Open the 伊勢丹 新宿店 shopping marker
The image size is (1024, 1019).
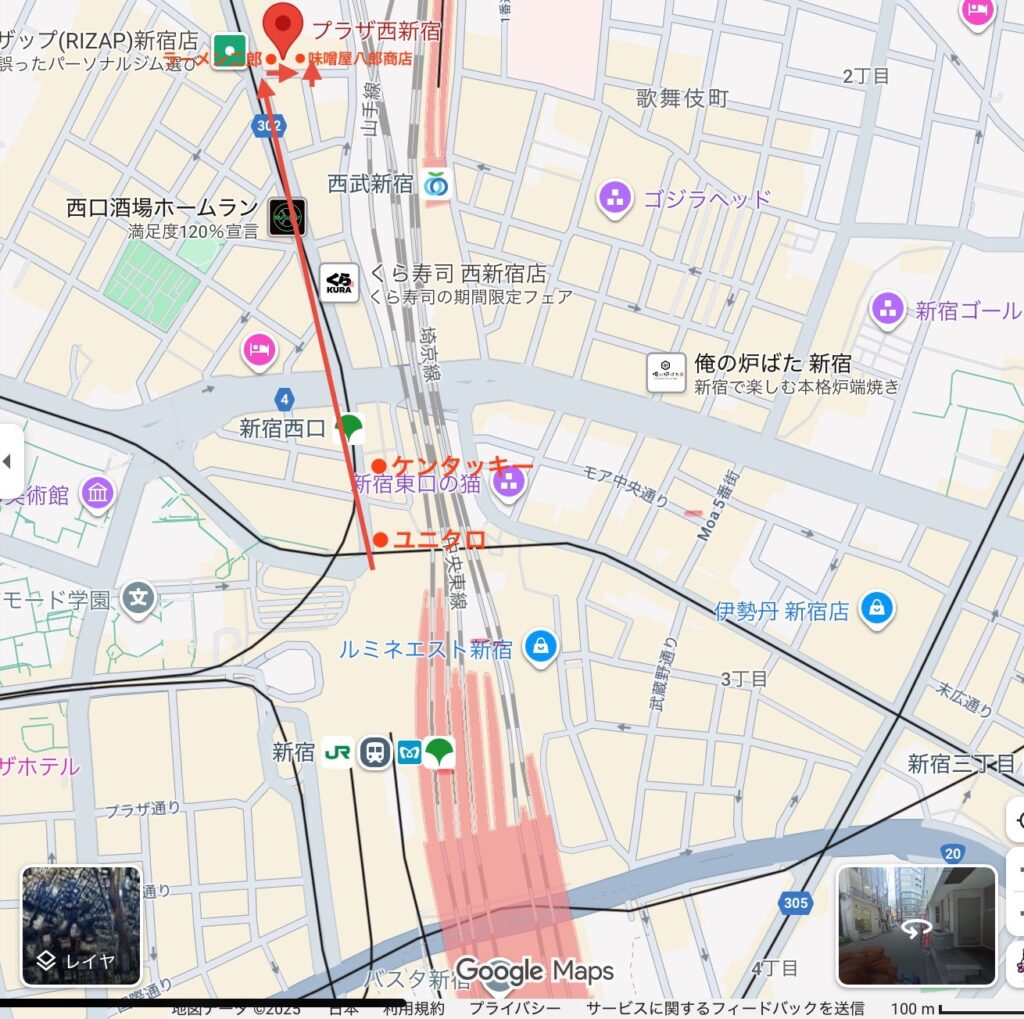877,608
